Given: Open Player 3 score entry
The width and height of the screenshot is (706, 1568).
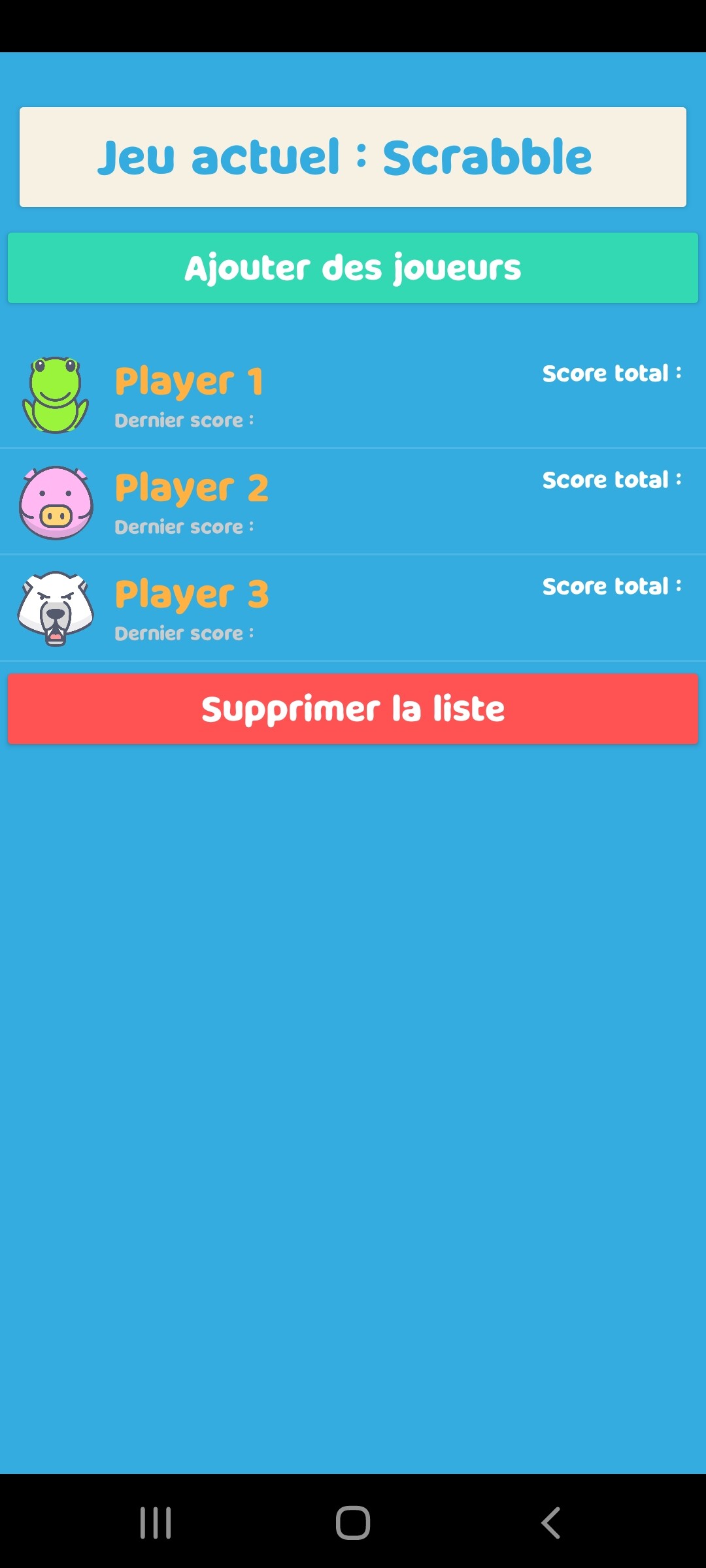Looking at the screenshot, I should click(x=353, y=608).
